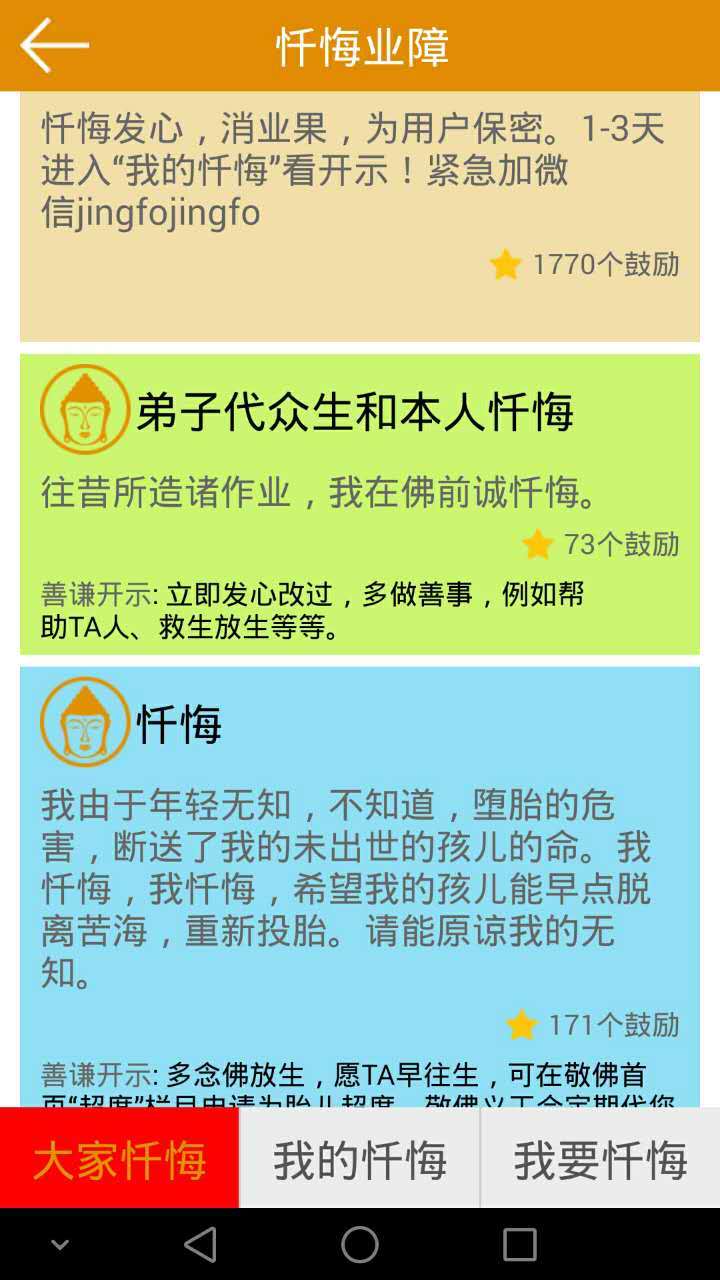The height and width of the screenshot is (1280, 720).
Task: Tap the system home button
Action: pyautogui.click(x=360, y=1245)
